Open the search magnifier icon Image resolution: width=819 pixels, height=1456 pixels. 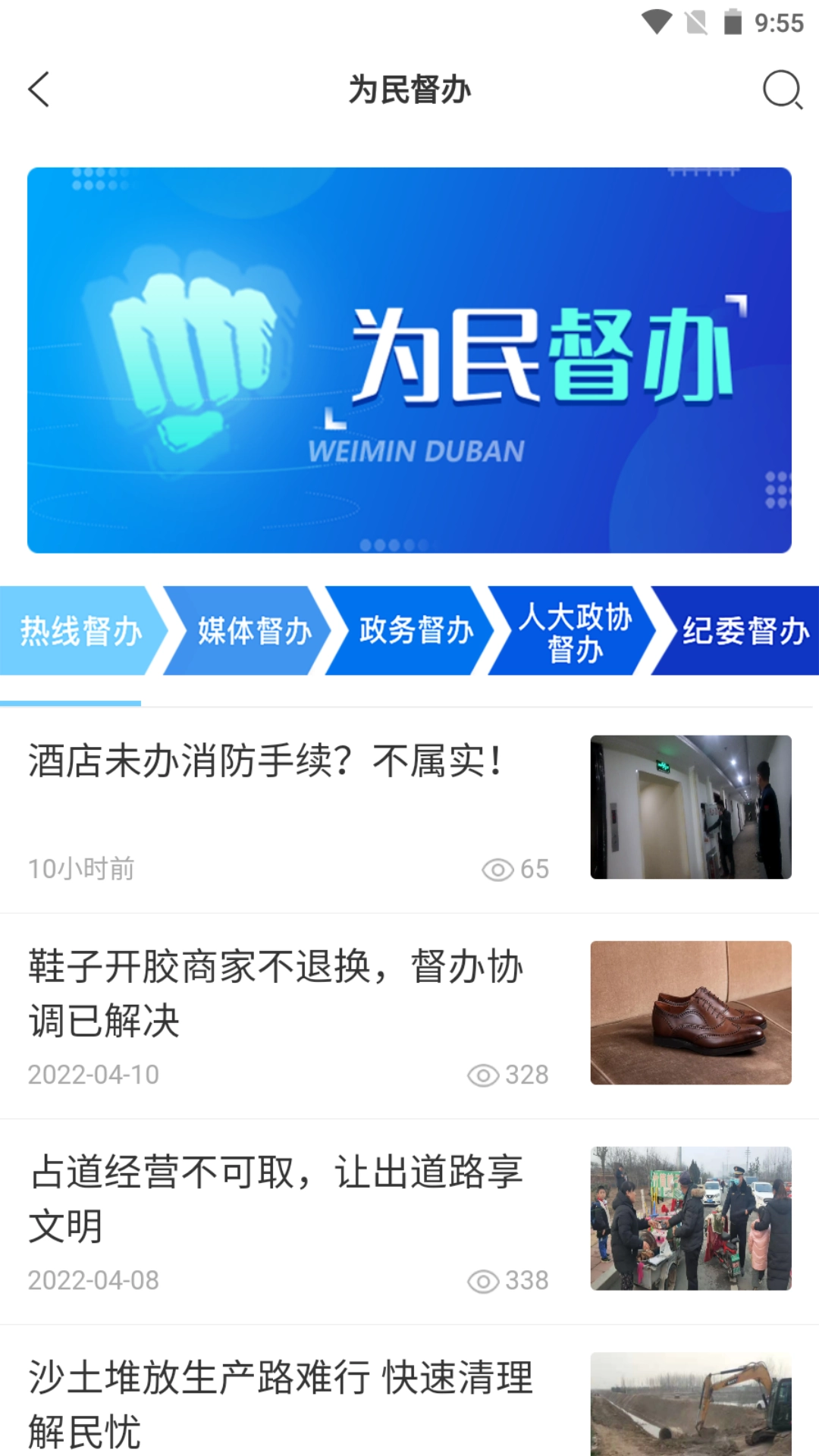click(x=782, y=90)
